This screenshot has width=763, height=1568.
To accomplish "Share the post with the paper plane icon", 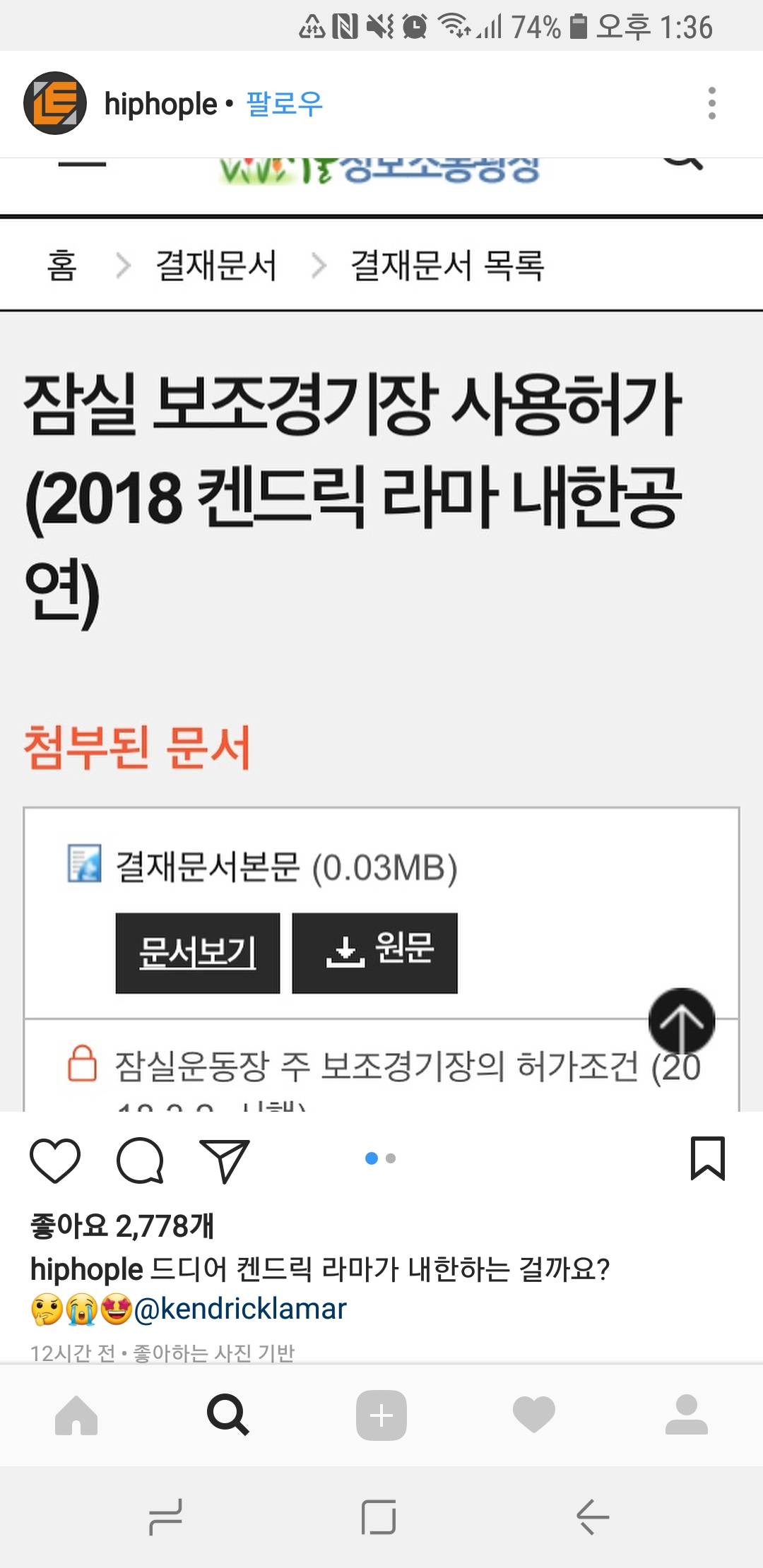I will 225,1160.
